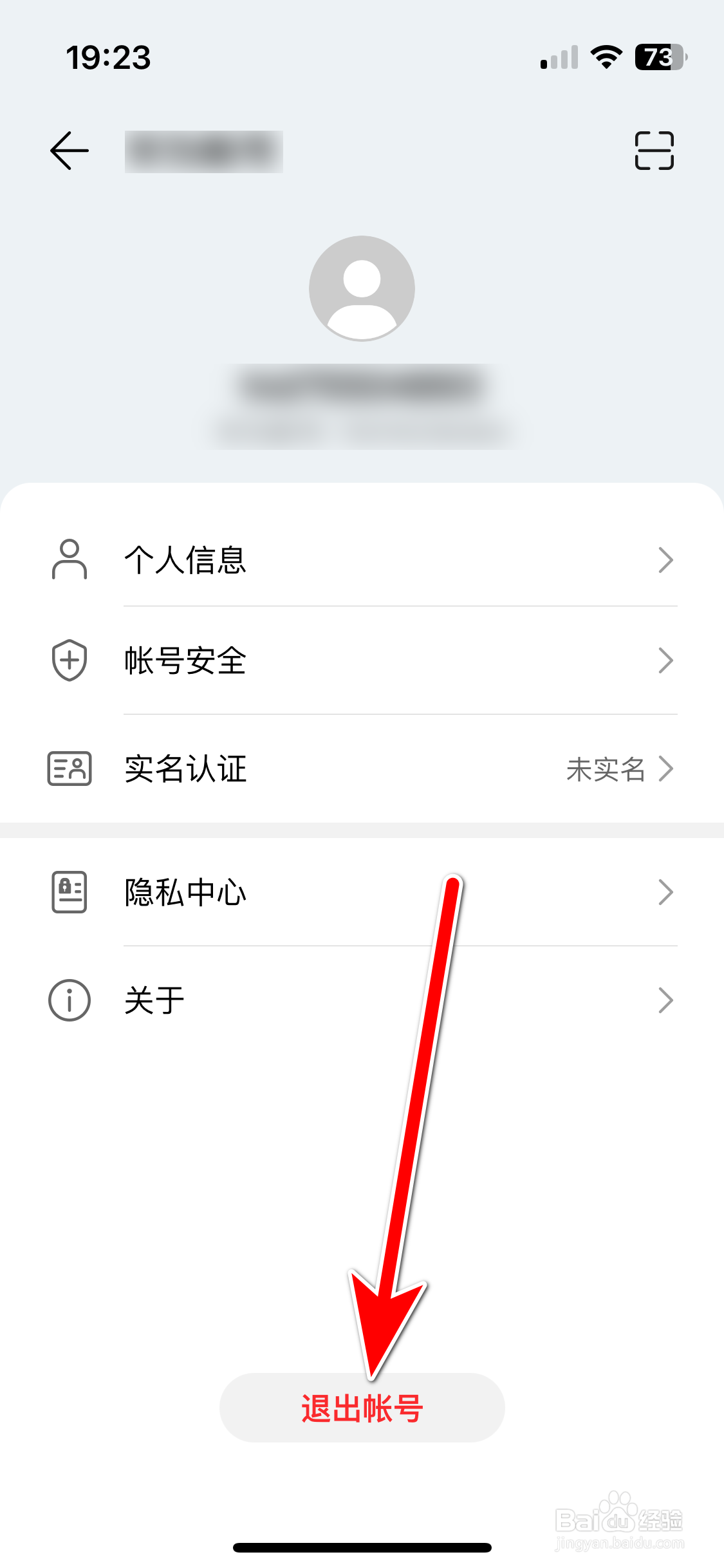Tap the Wi-Fi icon in status bar
The width and height of the screenshot is (724, 1568).
click(x=606, y=57)
